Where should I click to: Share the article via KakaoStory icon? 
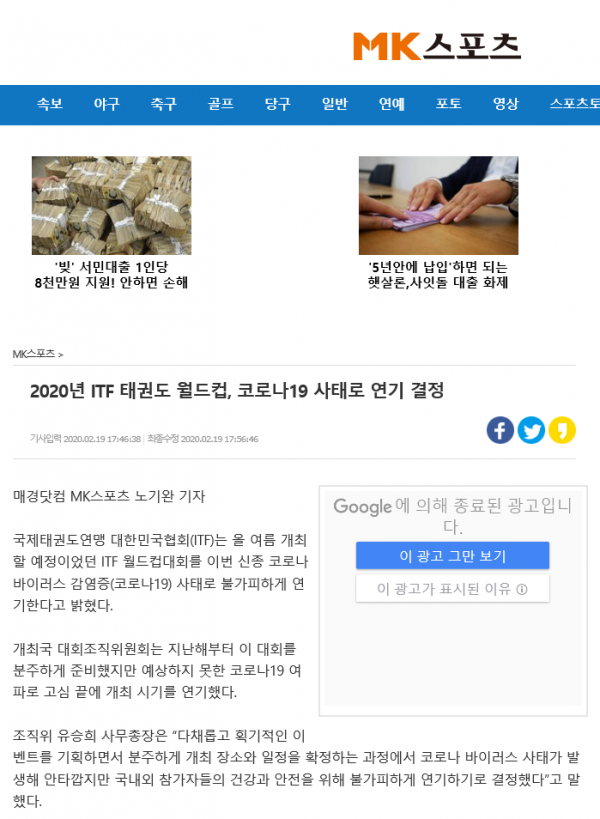pos(562,430)
